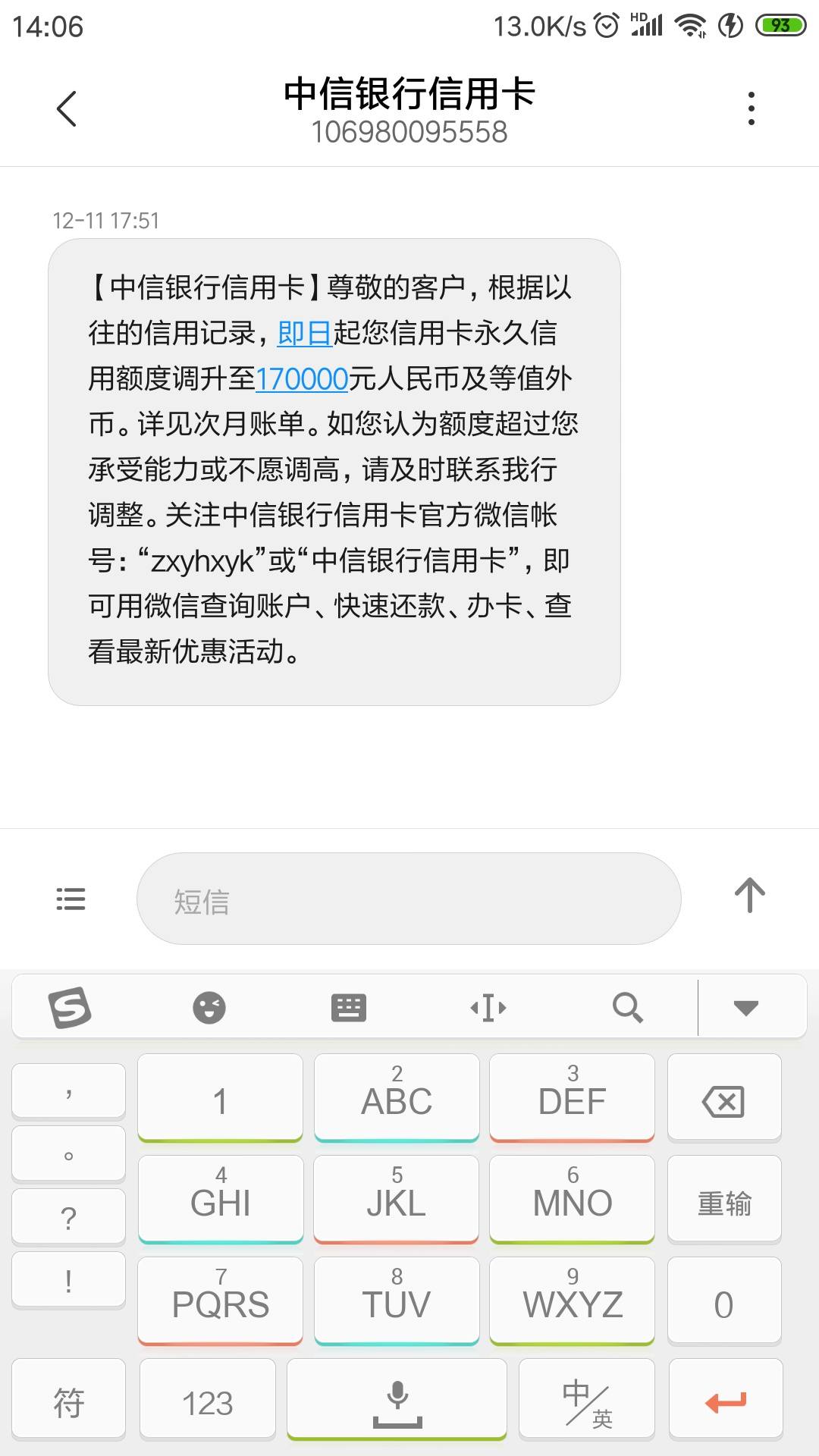Switch keyboard layout using the keyboard icon

[349, 1006]
